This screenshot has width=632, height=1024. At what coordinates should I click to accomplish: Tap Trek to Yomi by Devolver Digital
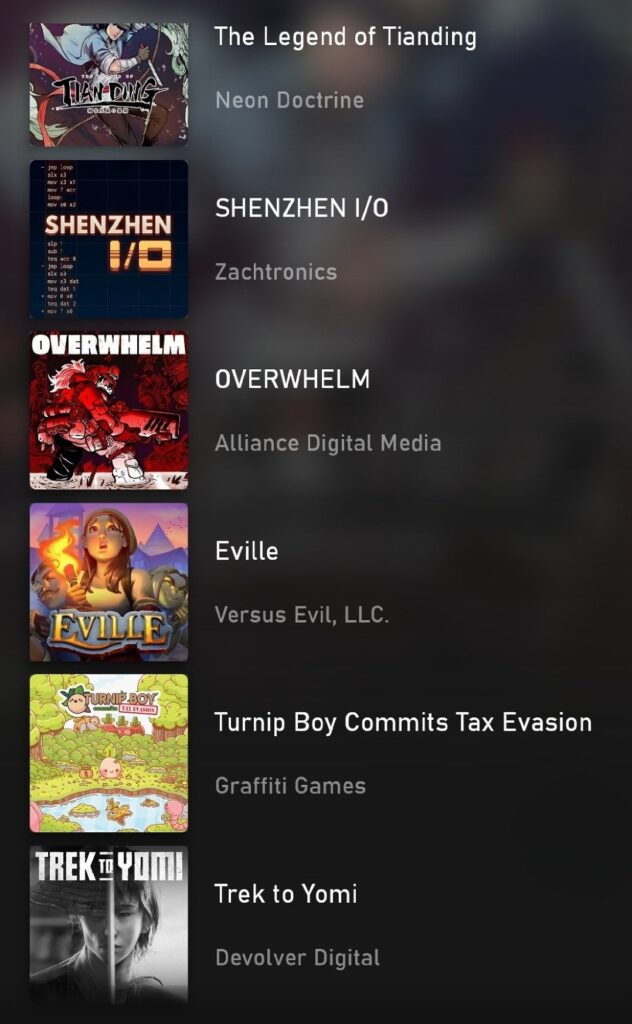pos(285,894)
